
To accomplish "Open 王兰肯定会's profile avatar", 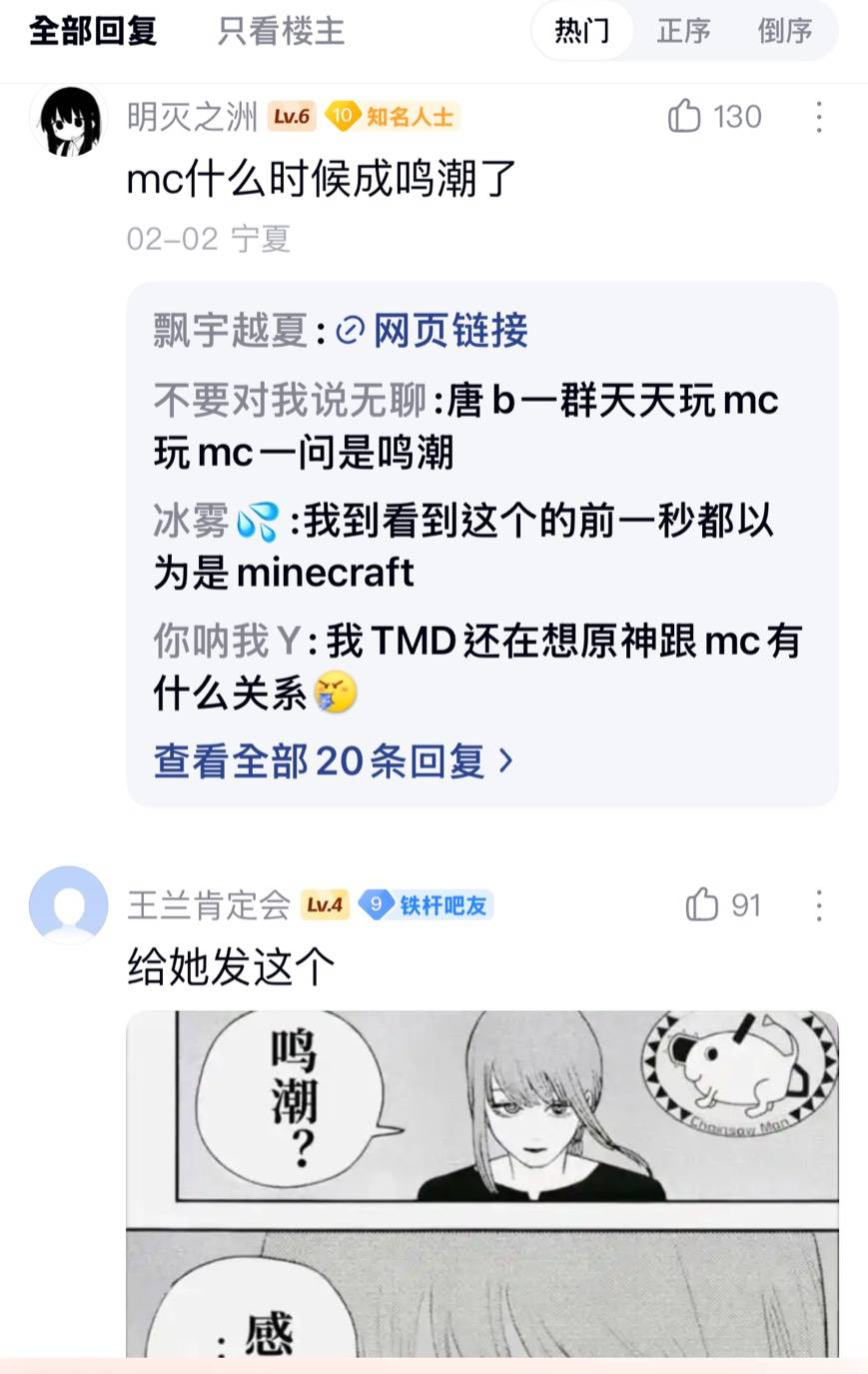I will tap(69, 905).
